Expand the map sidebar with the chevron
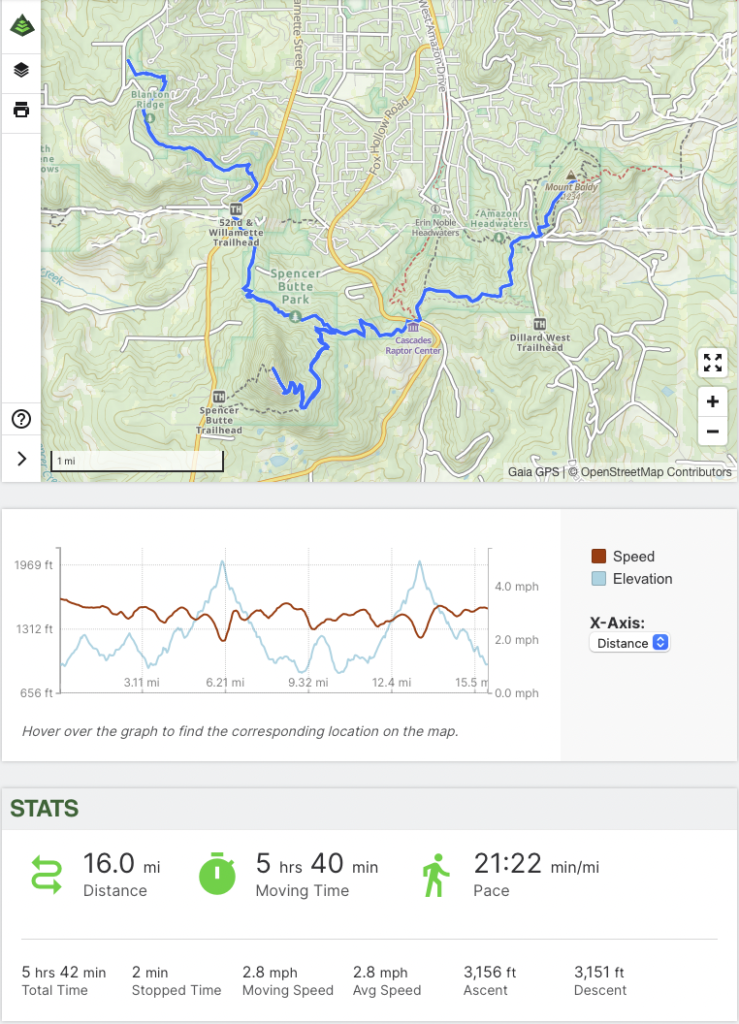The width and height of the screenshot is (739, 1024). pos(20,459)
